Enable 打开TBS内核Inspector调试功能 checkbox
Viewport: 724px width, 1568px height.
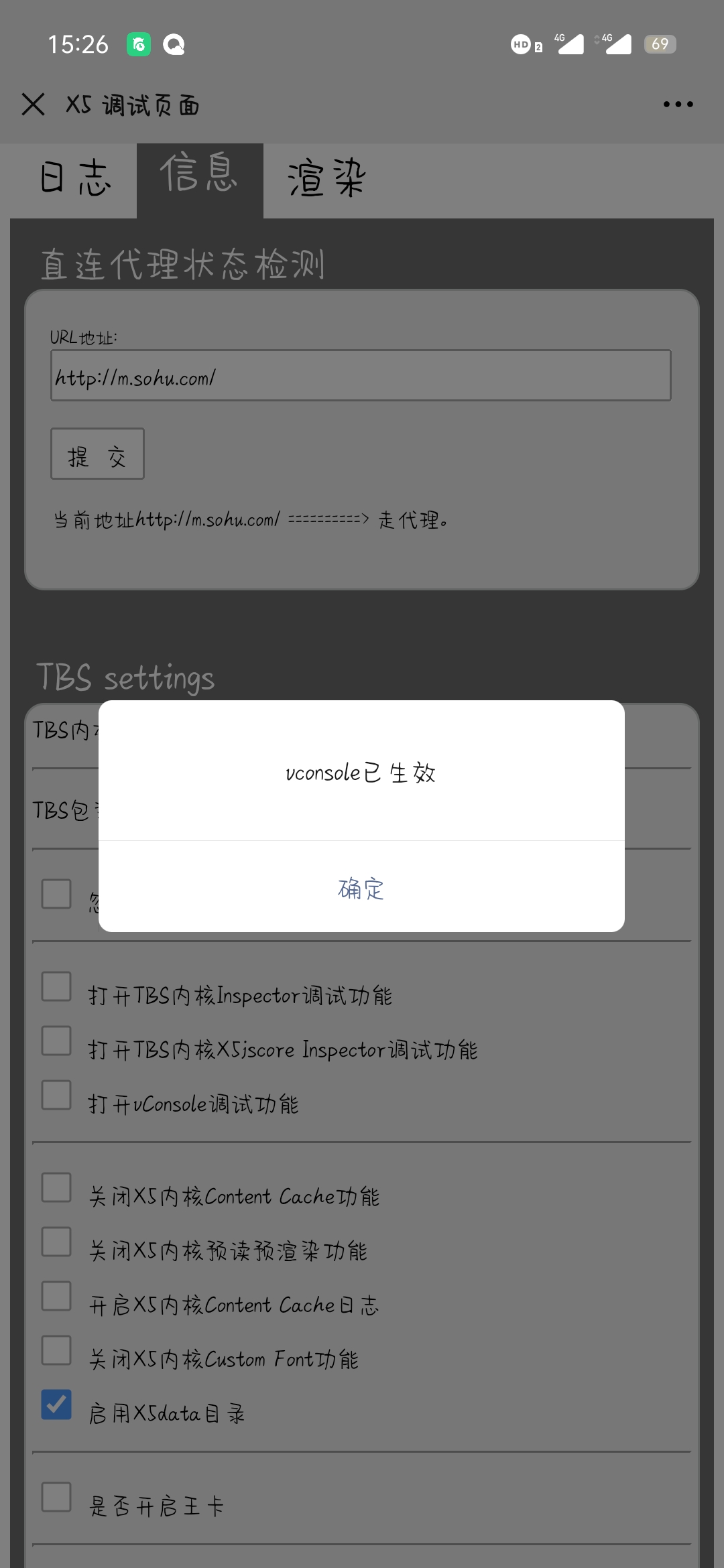(56, 987)
